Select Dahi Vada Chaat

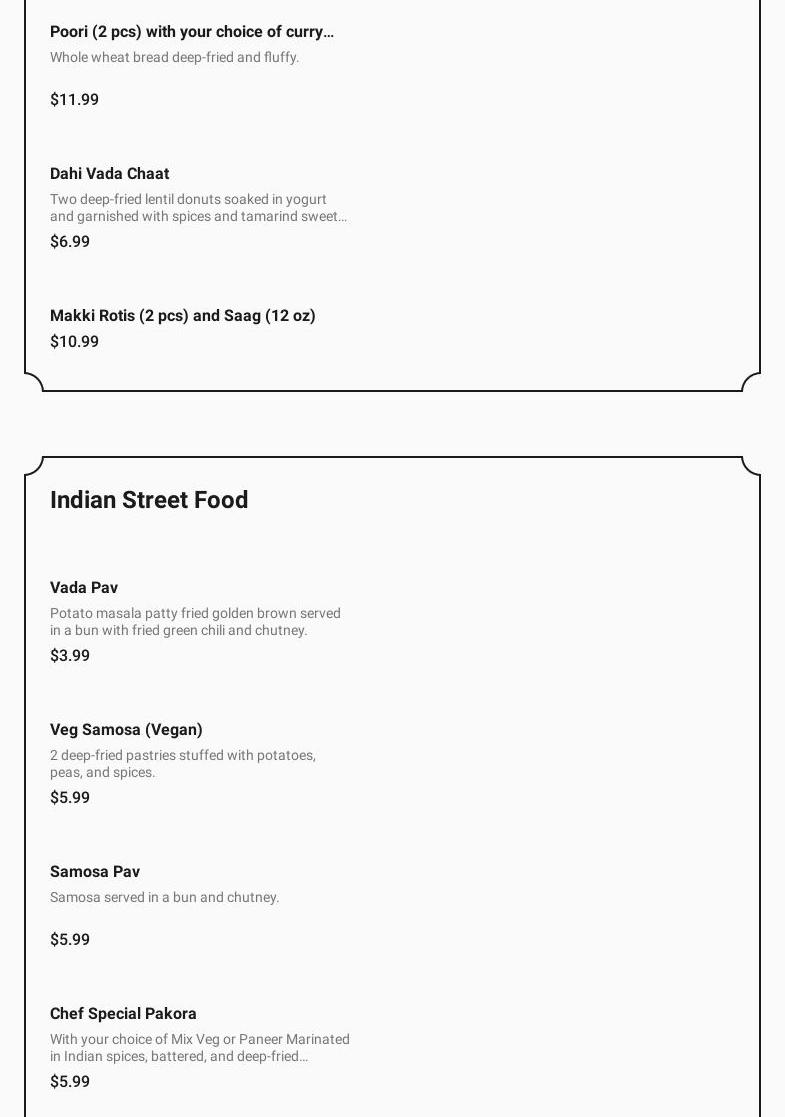click(x=110, y=174)
